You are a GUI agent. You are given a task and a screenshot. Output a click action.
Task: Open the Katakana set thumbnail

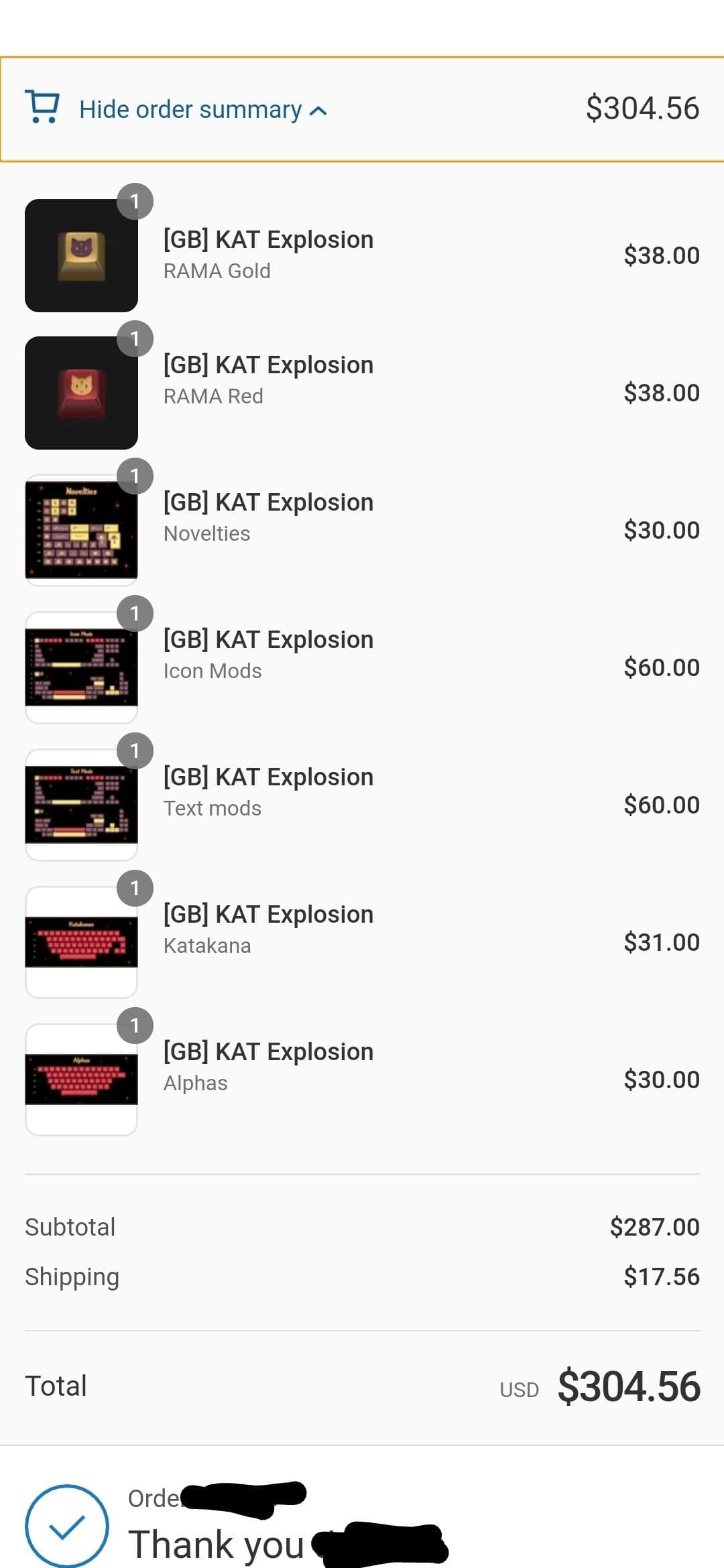click(x=80, y=941)
